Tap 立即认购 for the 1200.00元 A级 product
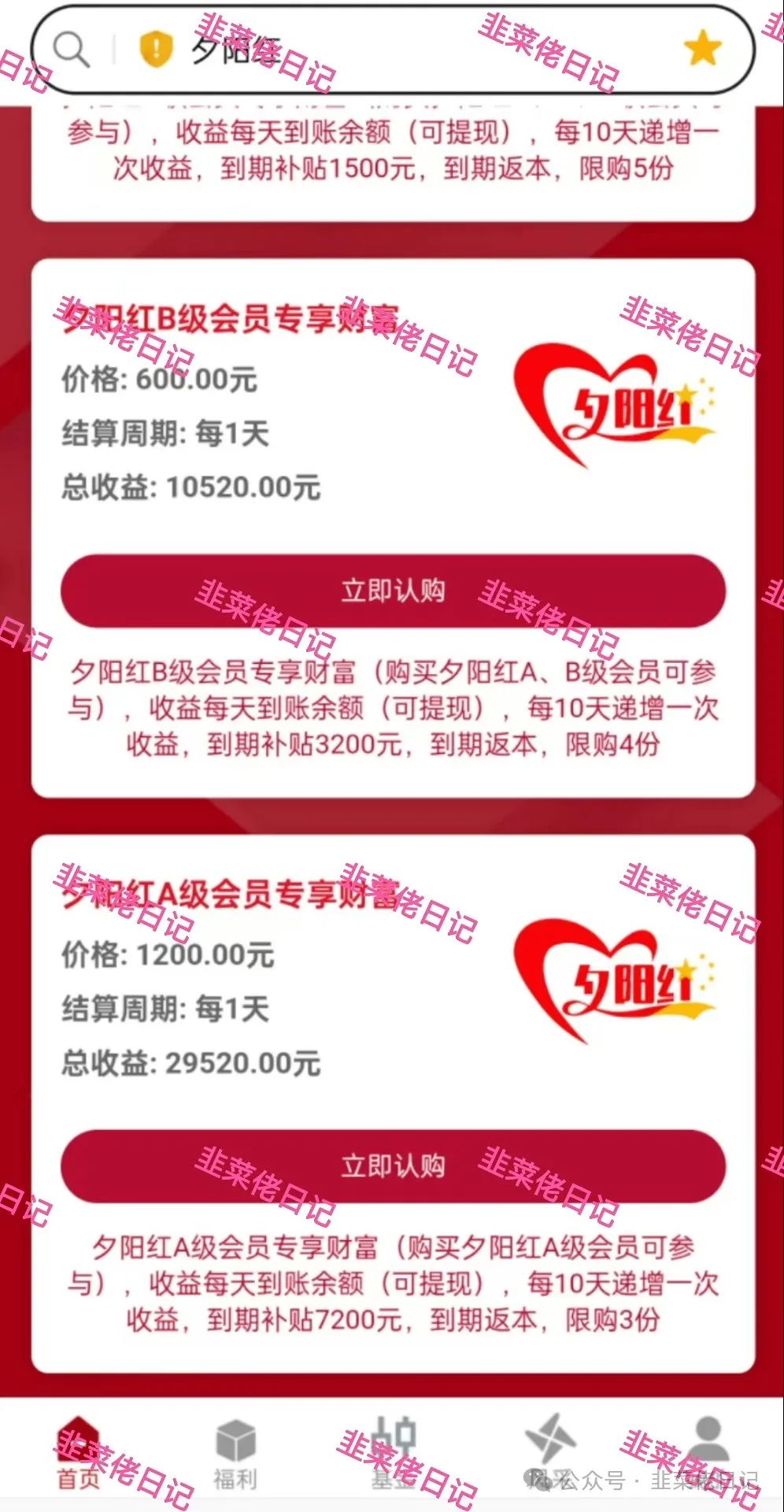 coord(393,1166)
